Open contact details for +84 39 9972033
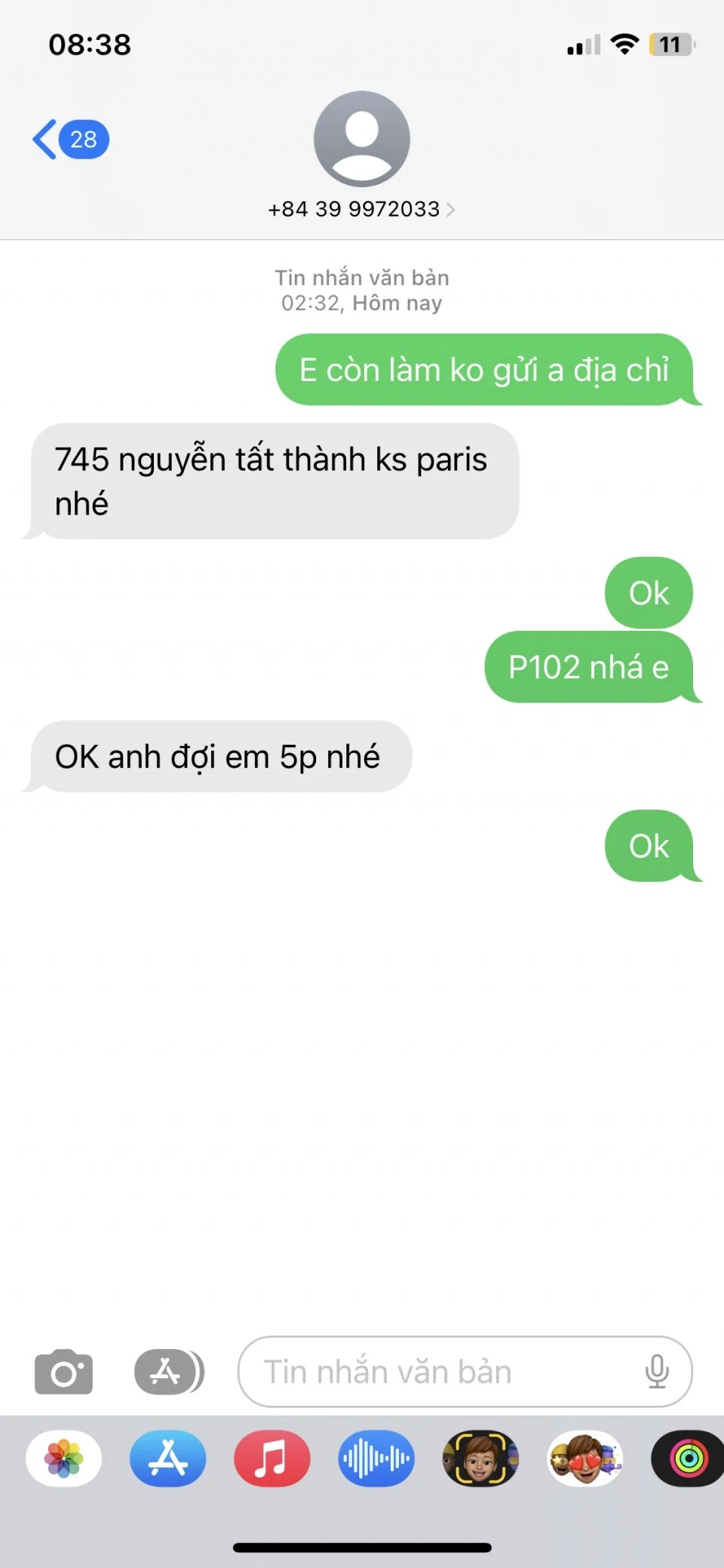This screenshot has height=1568, width=724. click(361, 209)
